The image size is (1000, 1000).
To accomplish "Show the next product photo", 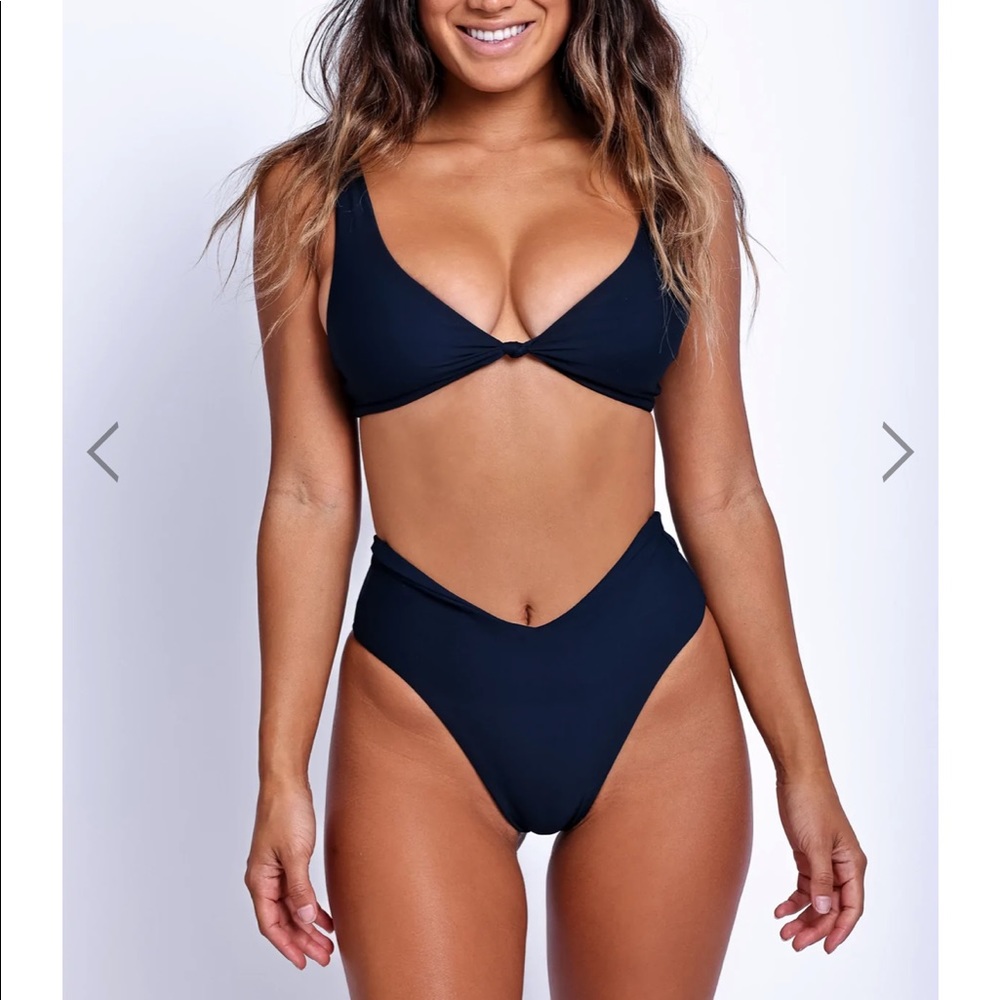I will coord(897,451).
